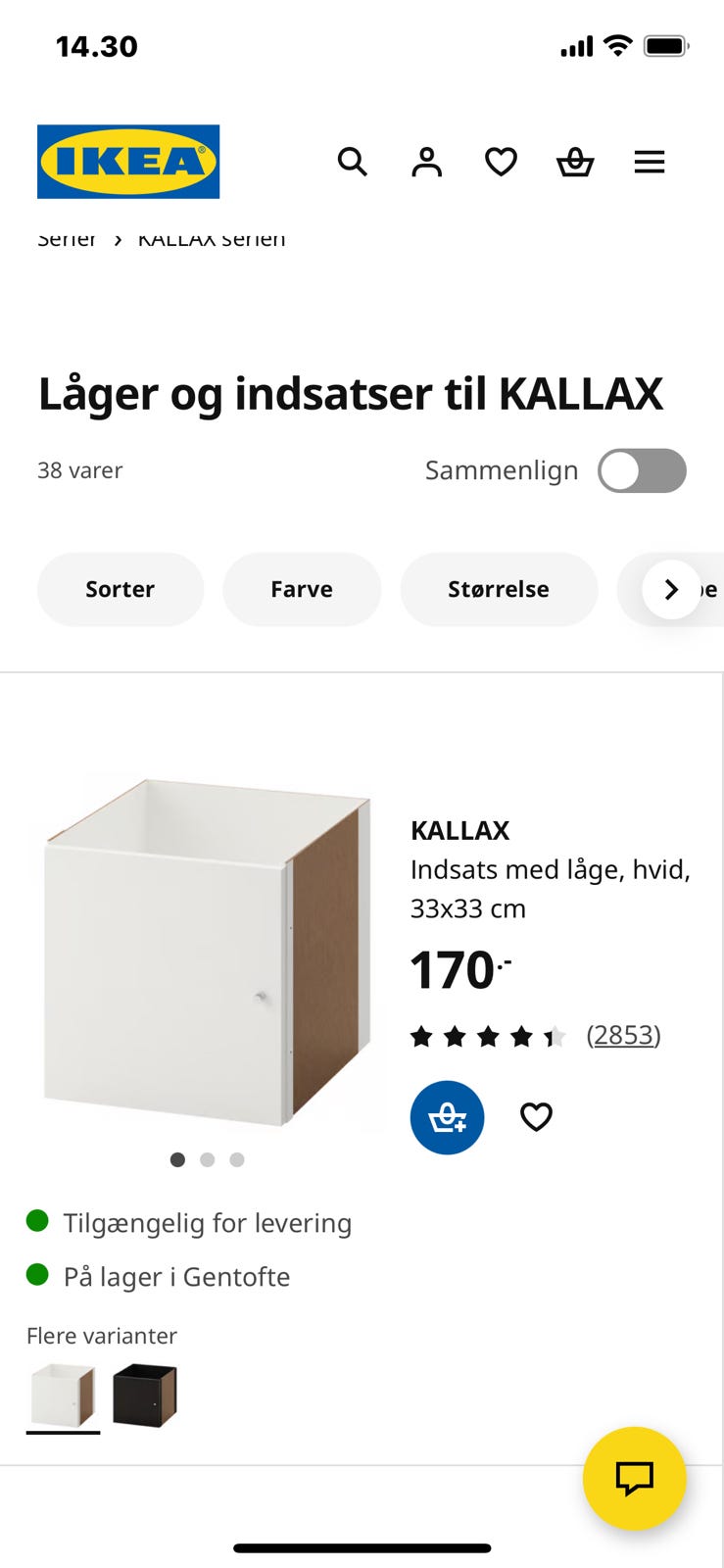Open the account profile icon
This screenshot has width=724, height=1568.
point(426,162)
